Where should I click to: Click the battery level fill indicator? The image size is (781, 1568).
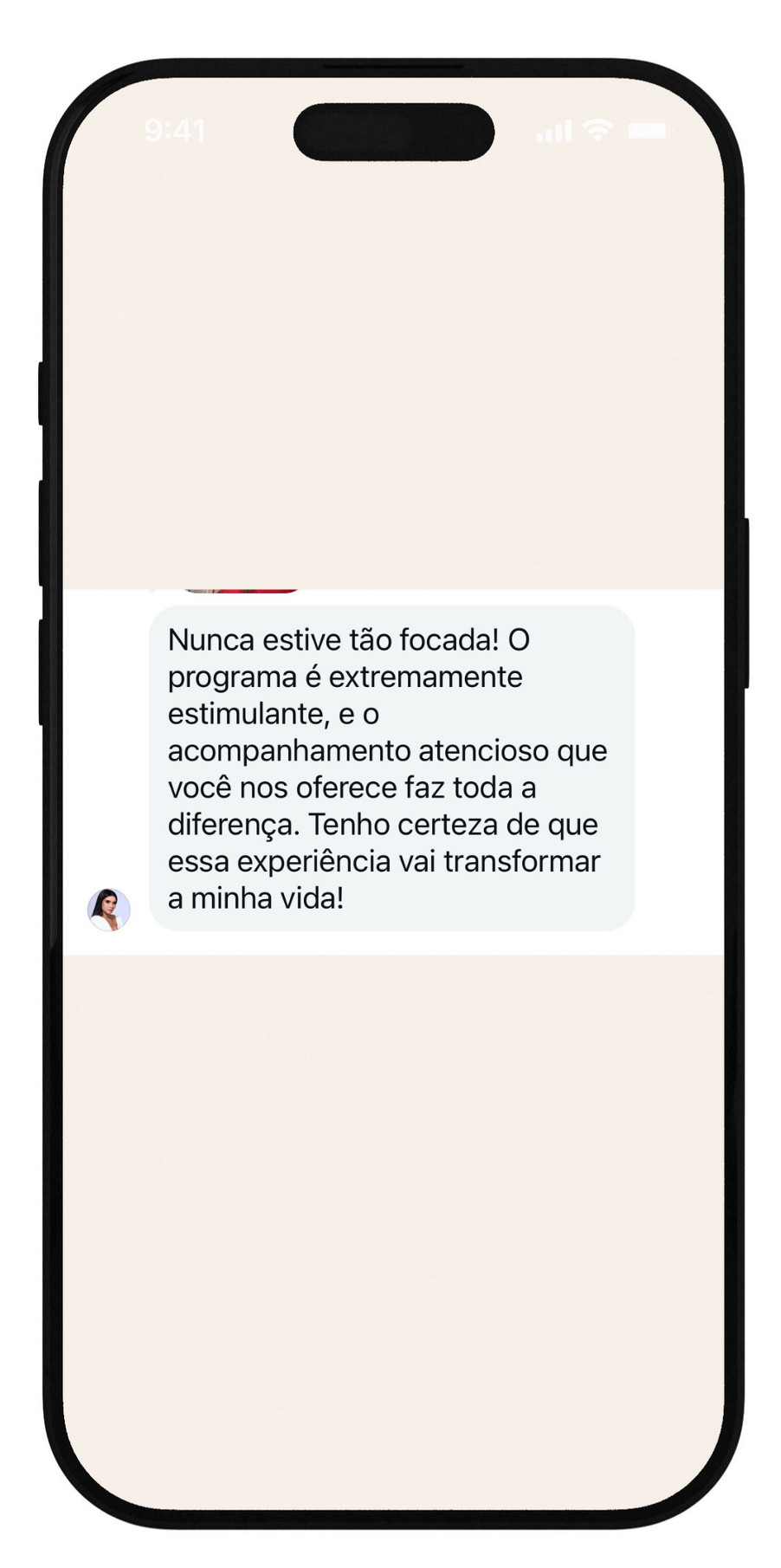[x=644, y=130]
